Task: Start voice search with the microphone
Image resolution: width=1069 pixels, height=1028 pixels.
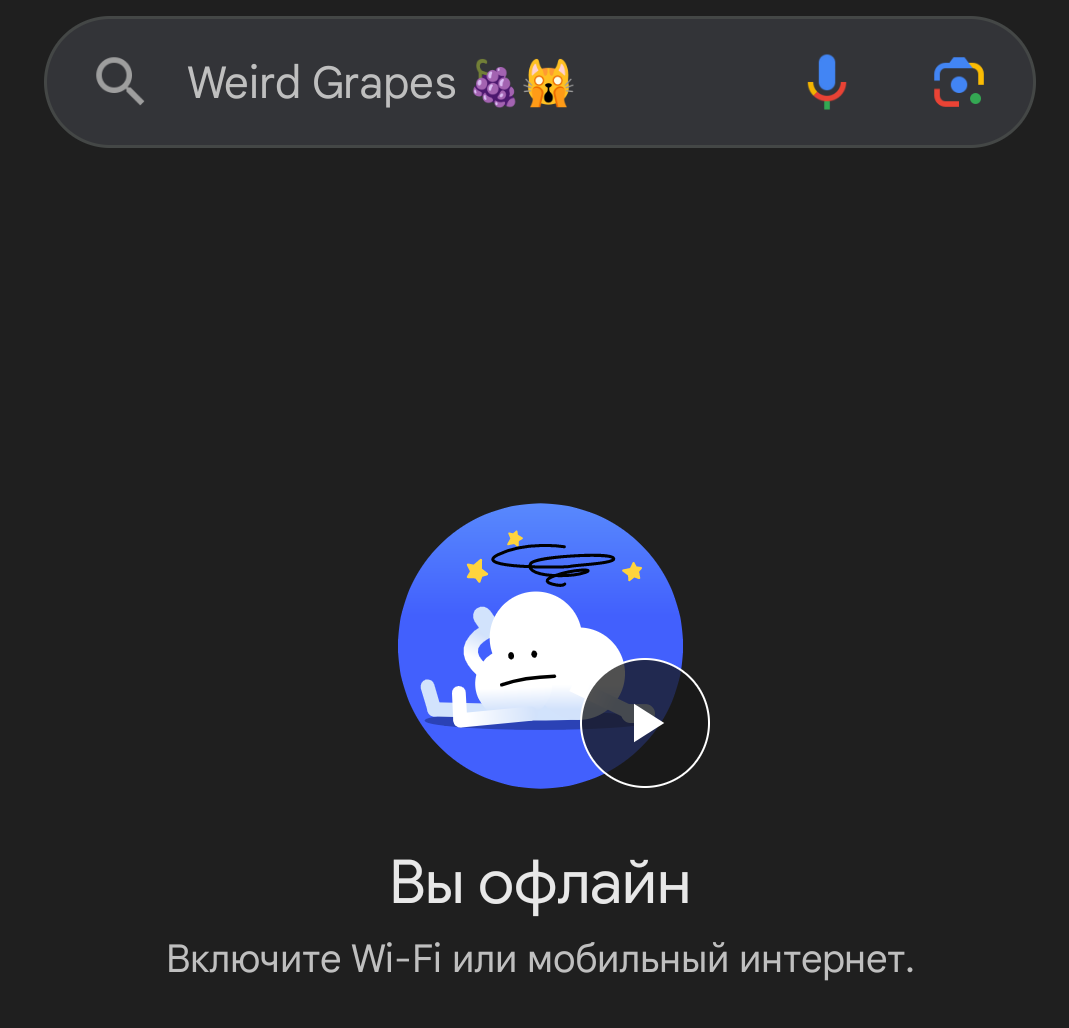Action: pos(826,82)
